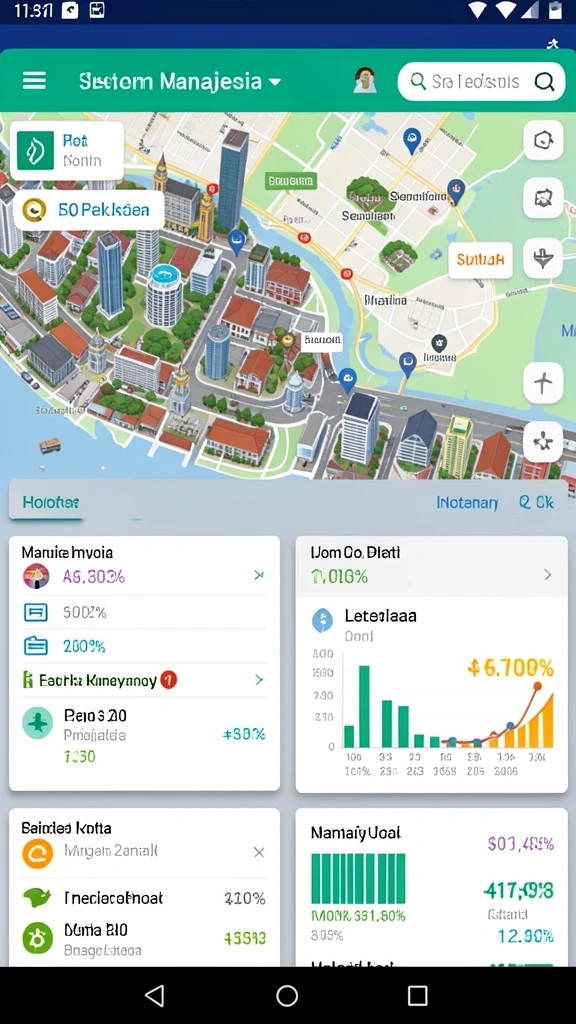Open the green leaf card on map
This screenshot has height=1024, width=576.
(x=67, y=150)
